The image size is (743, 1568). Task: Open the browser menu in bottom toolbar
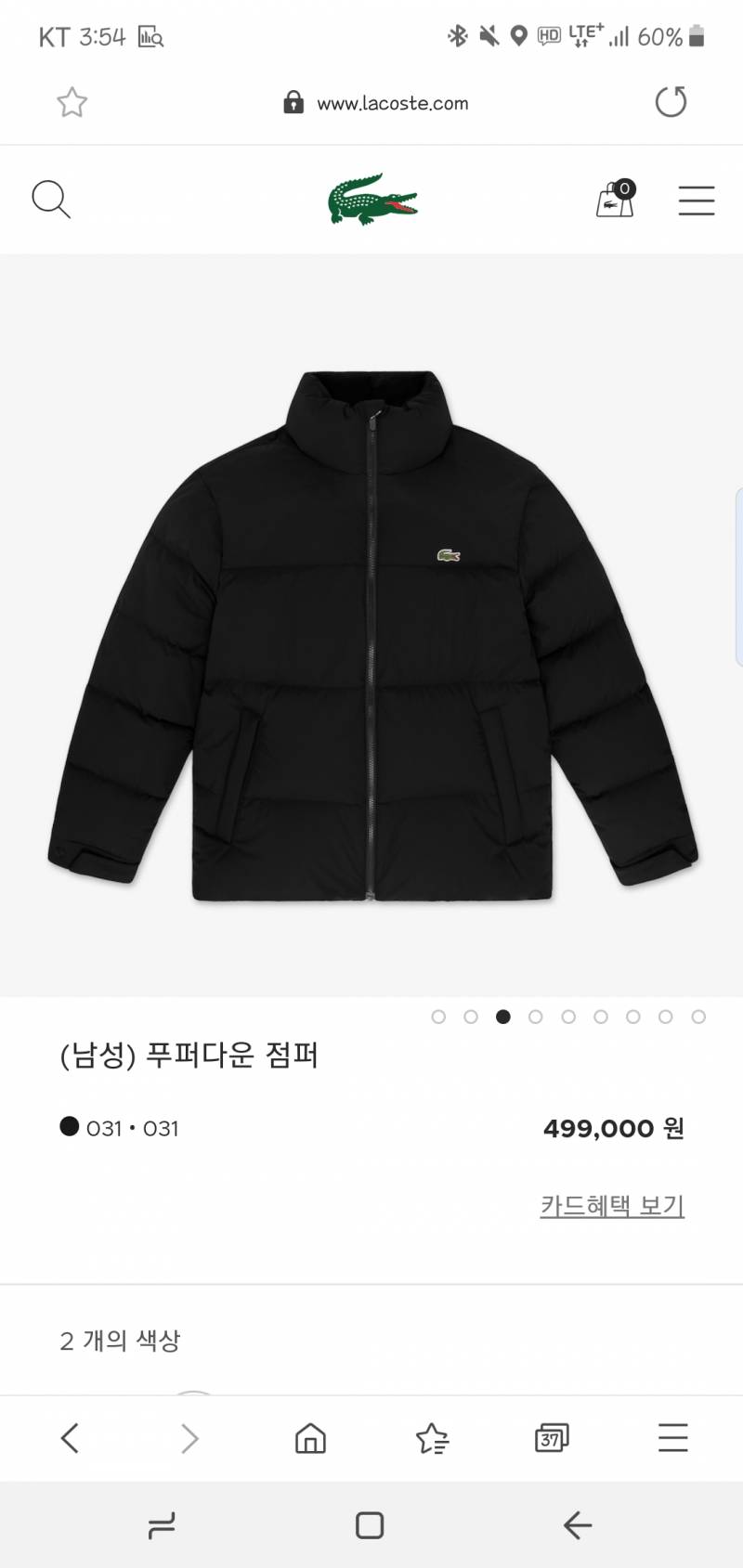point(671,1437)
